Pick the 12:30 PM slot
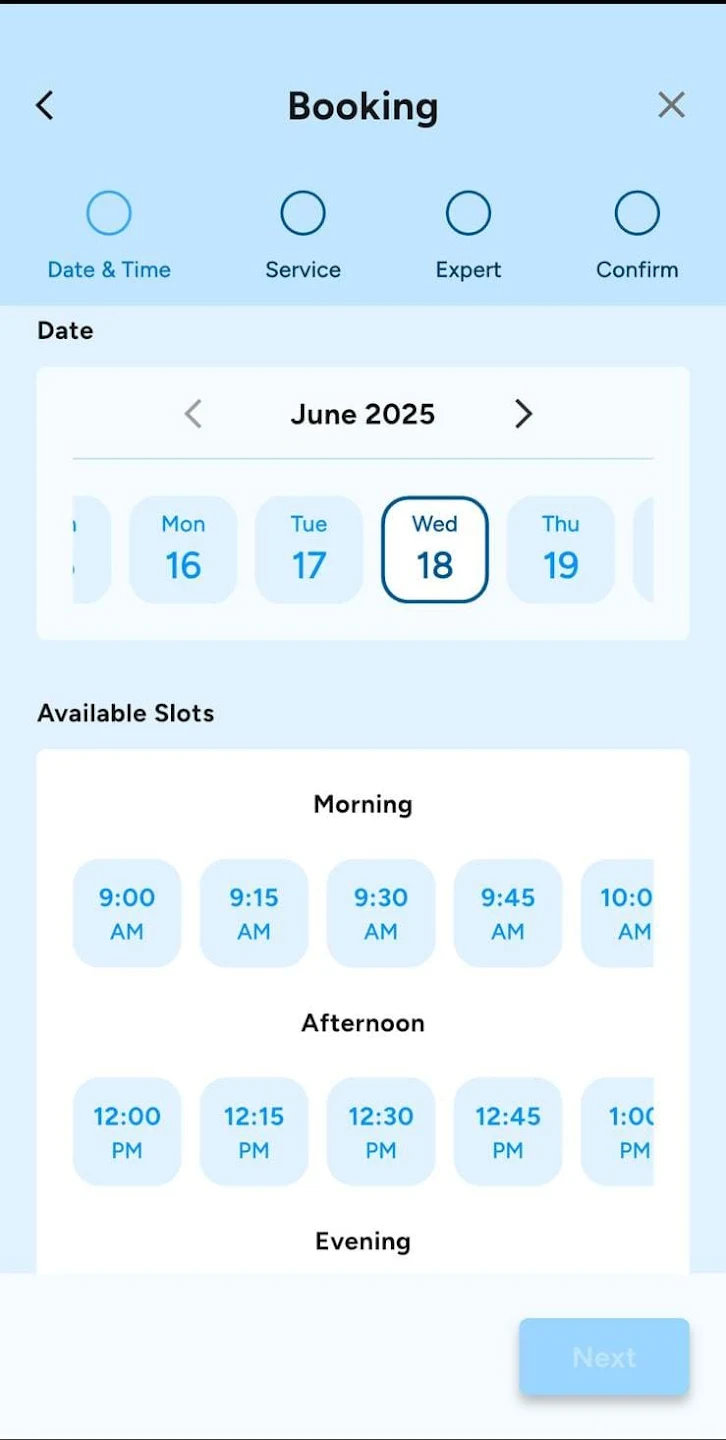726x1440 pixels. pyautogui.click(x=381, y=1132)
